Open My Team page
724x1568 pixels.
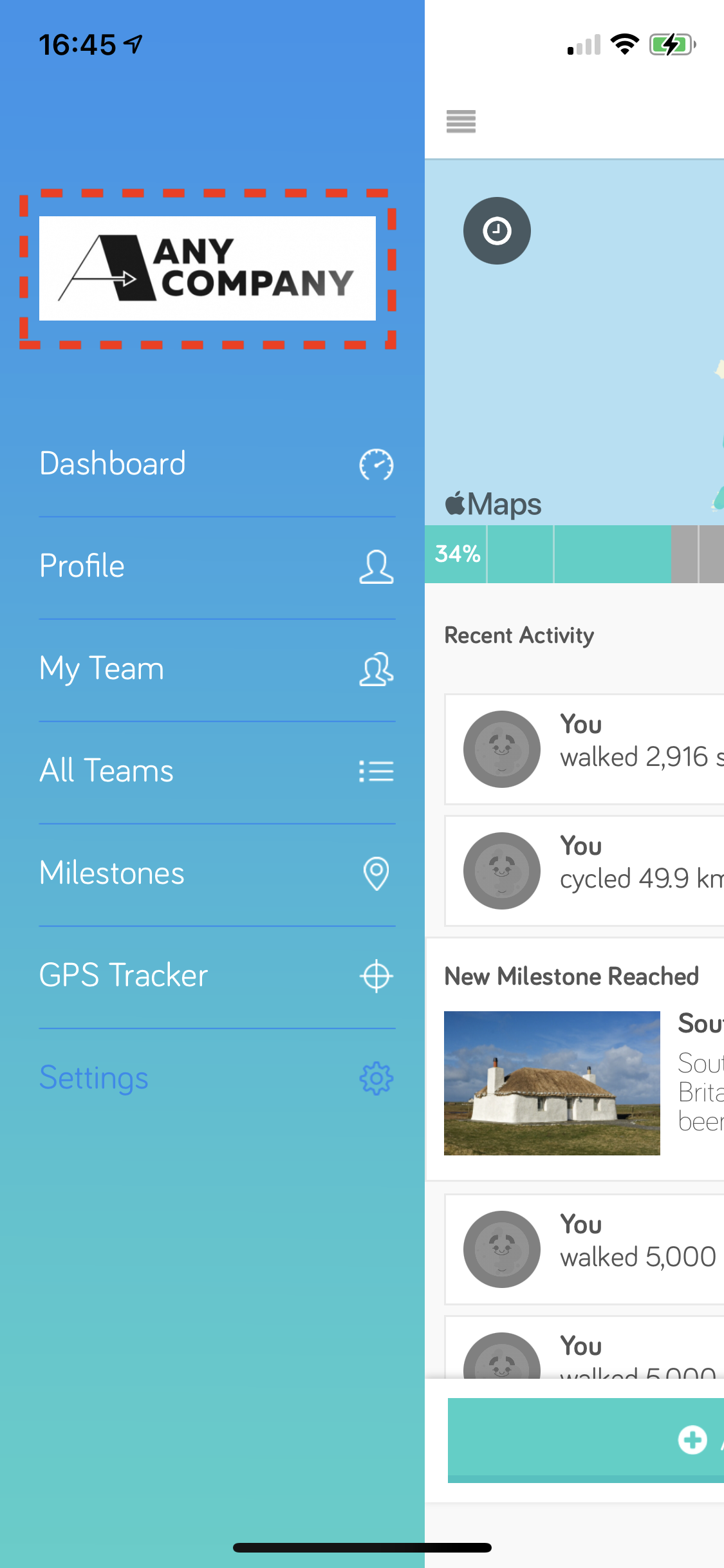tap(216, 669)
